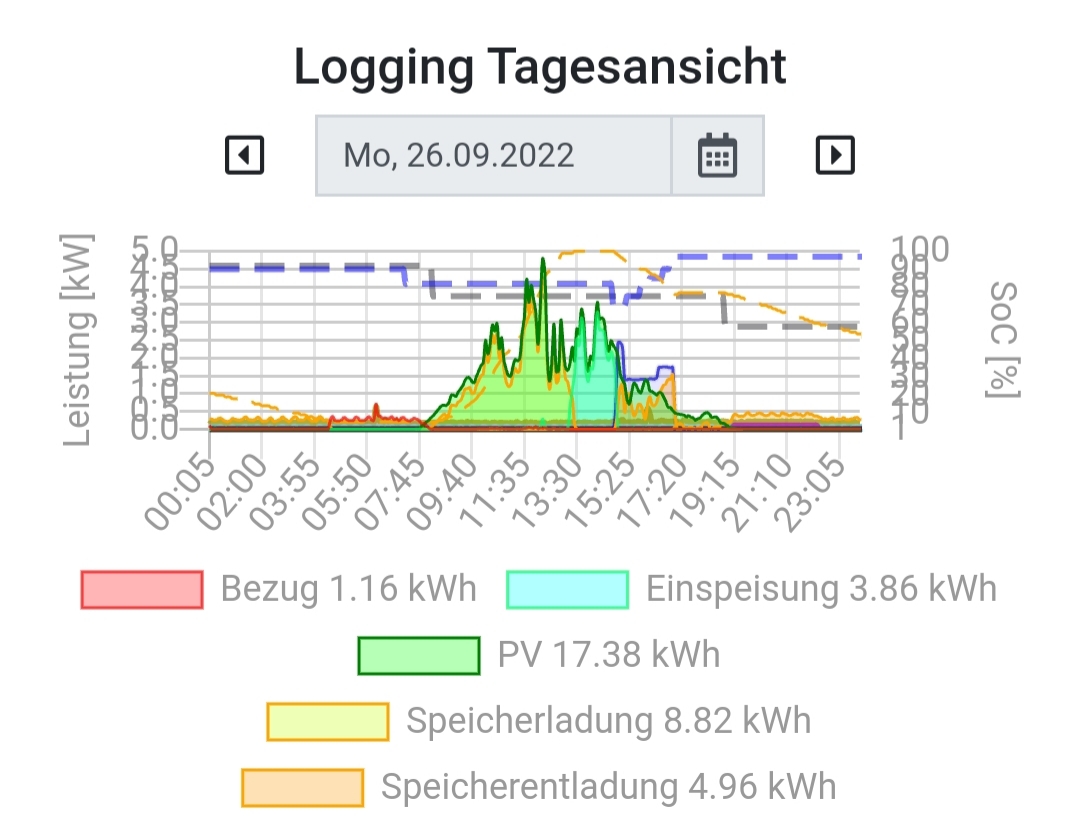Viewport: 1080px width, 819px height.
Task: Go to the next day
Action: tap(835, 155)
